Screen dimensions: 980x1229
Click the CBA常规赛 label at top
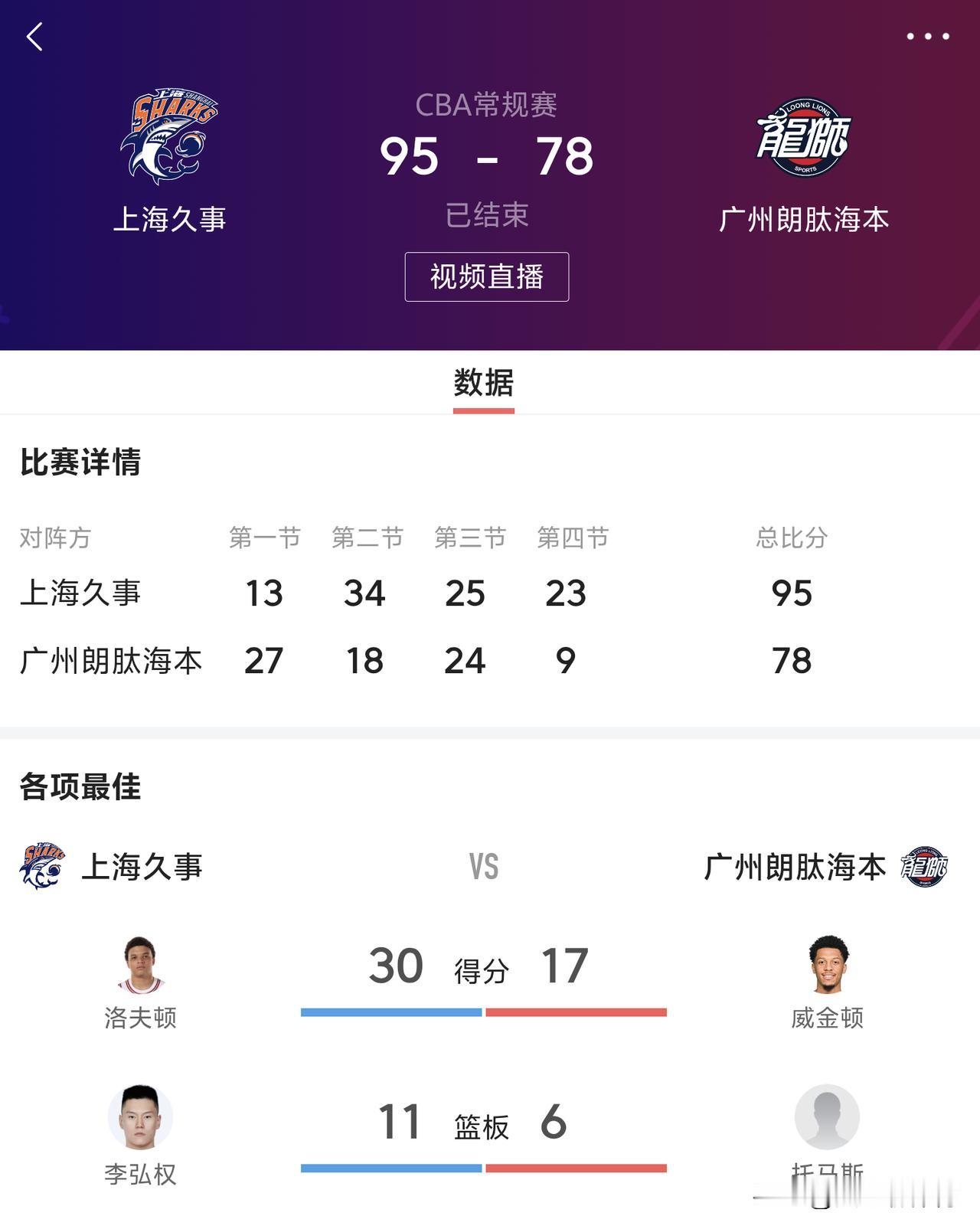click(x=488, y=105)
